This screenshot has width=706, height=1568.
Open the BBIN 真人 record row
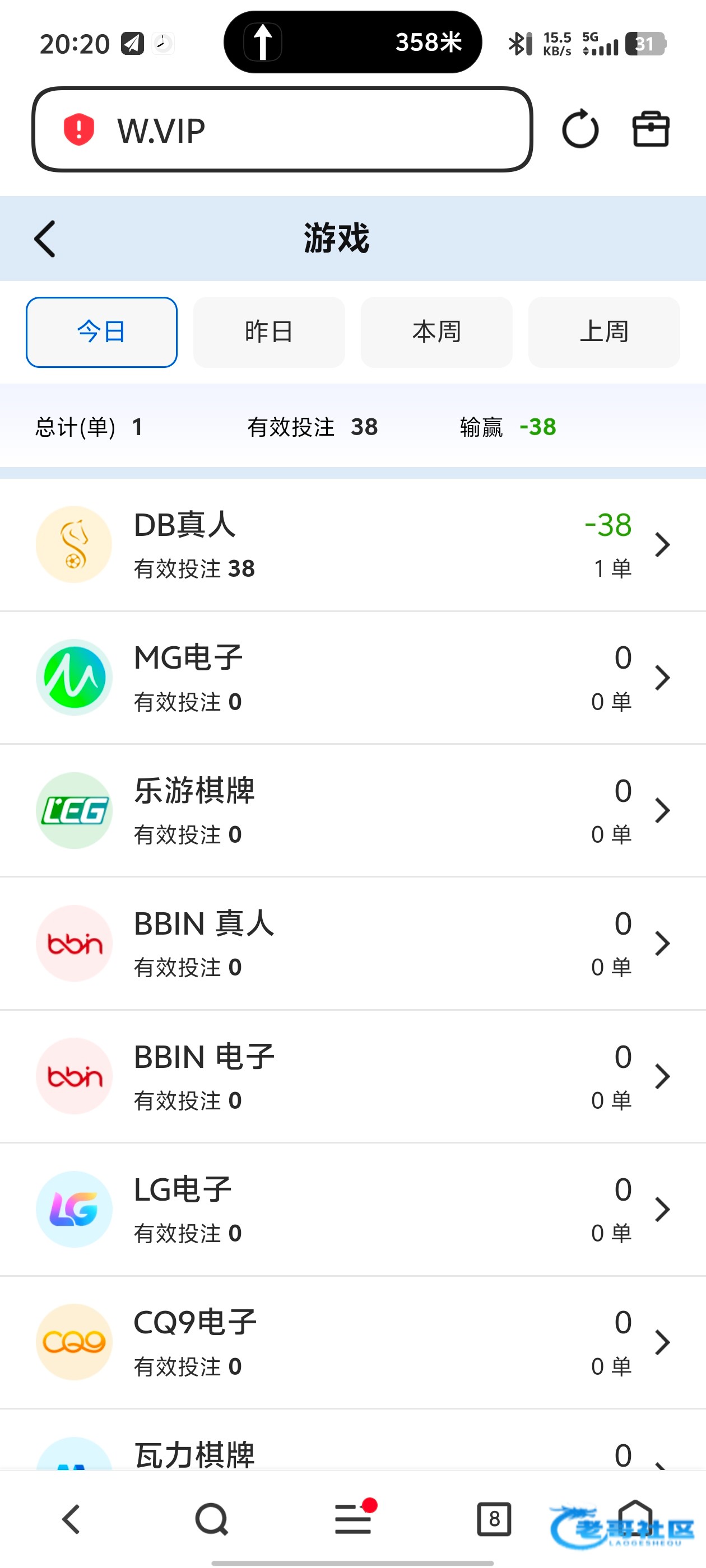352,944
